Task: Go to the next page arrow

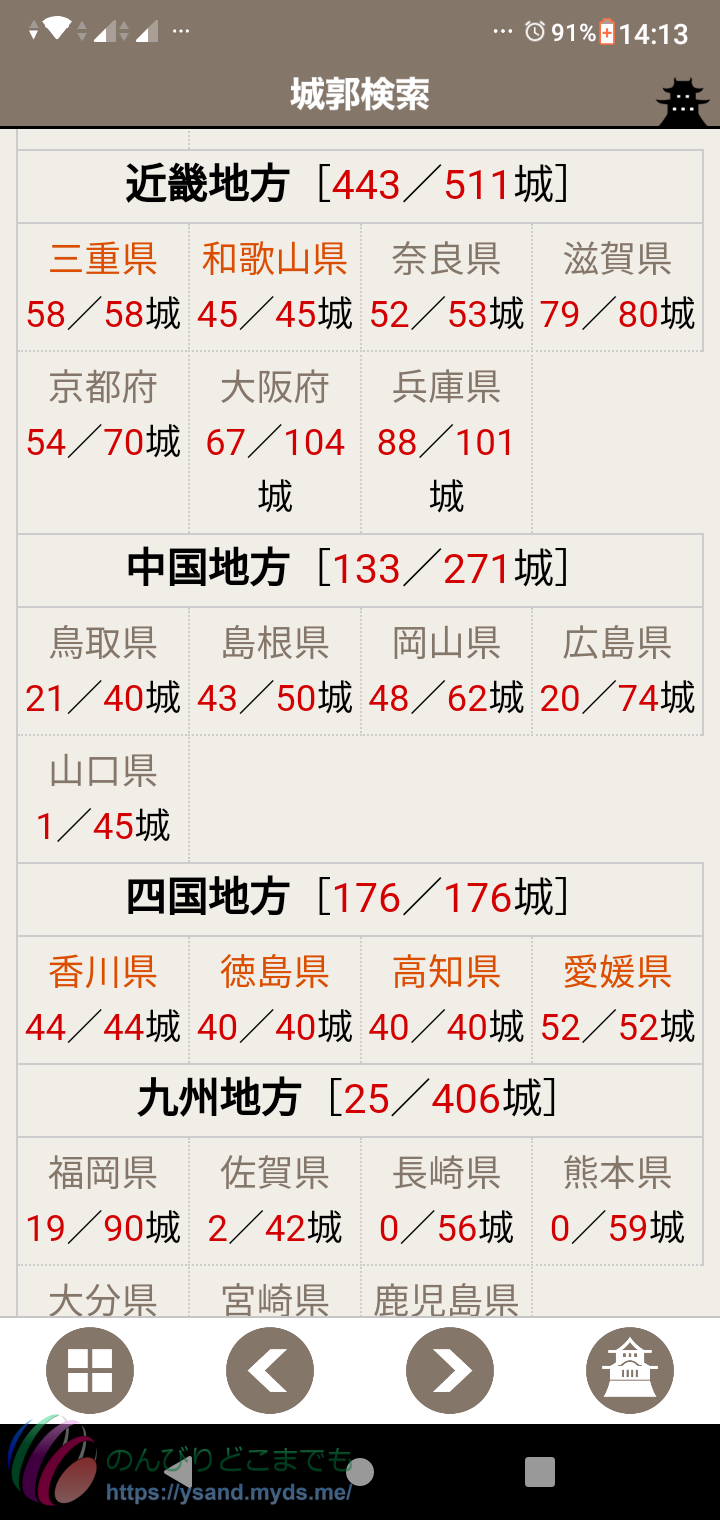Action: pyautogui.click(x=450, y=1370)
